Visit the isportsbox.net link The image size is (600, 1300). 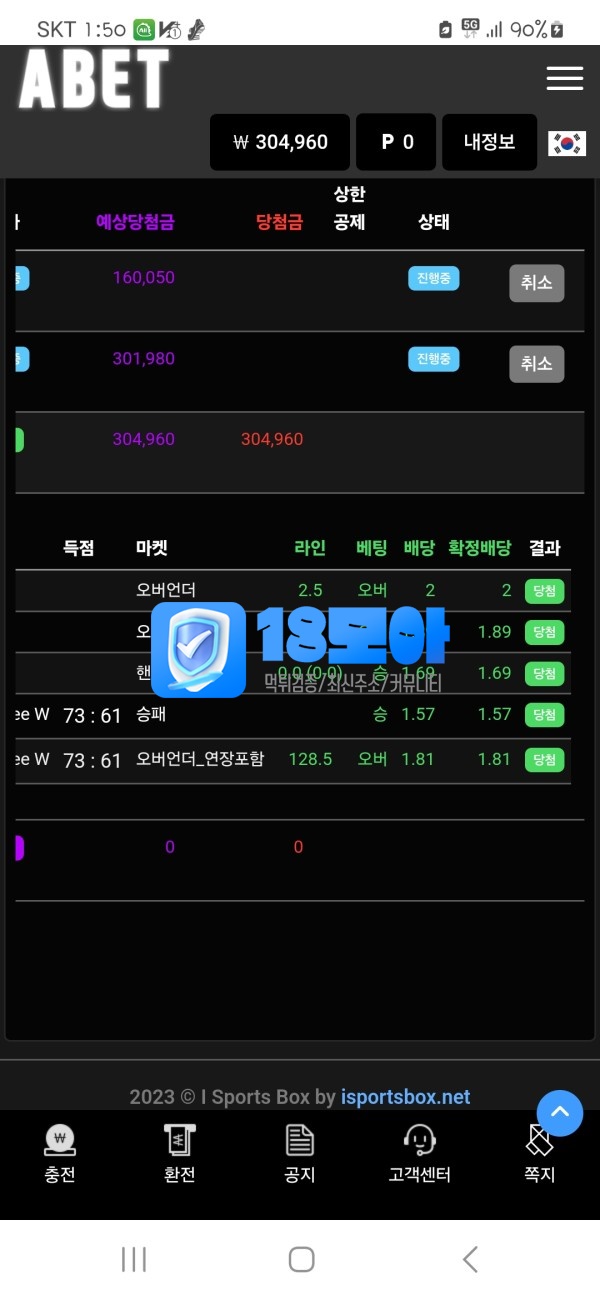405,1097
